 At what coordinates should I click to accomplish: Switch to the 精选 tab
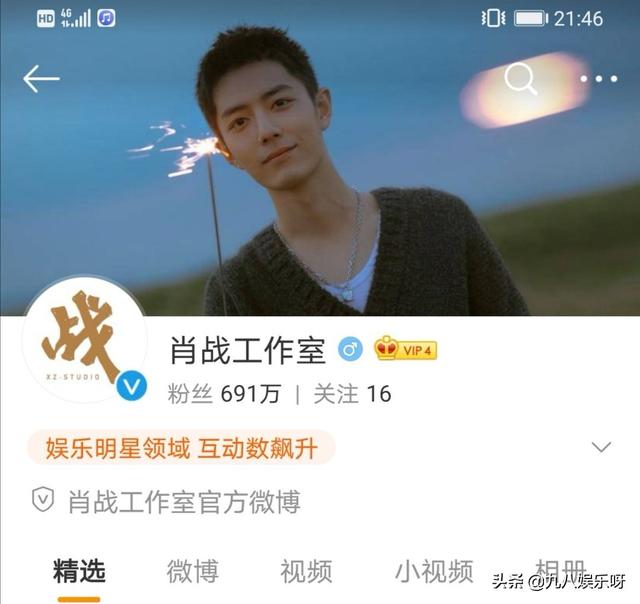tap(79, 571)
